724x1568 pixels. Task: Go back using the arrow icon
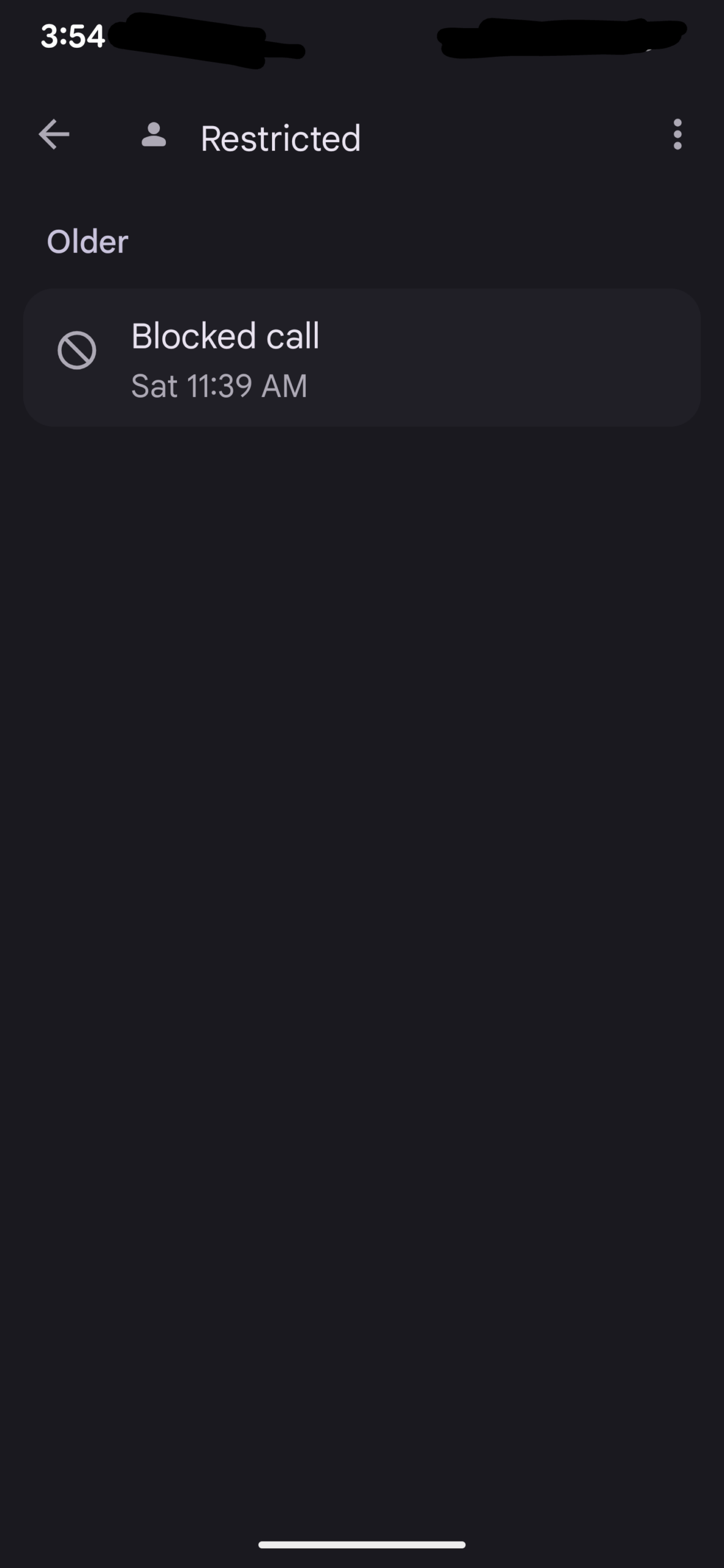[x=54, y=135]
